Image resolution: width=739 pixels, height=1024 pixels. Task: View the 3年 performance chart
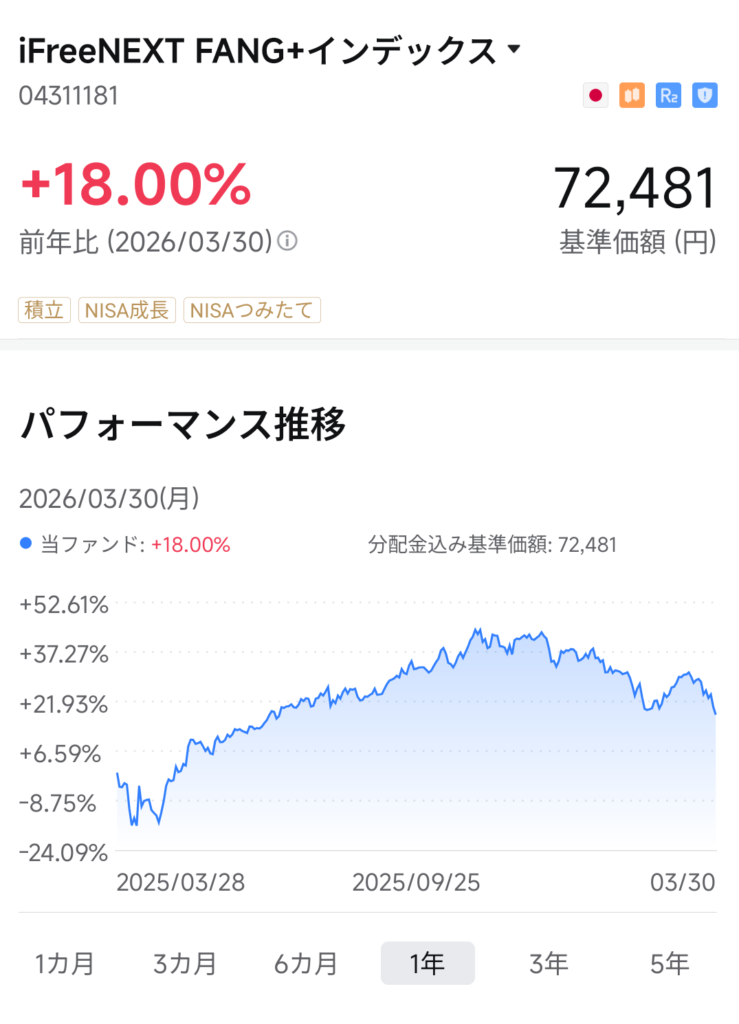coord(549,964)
